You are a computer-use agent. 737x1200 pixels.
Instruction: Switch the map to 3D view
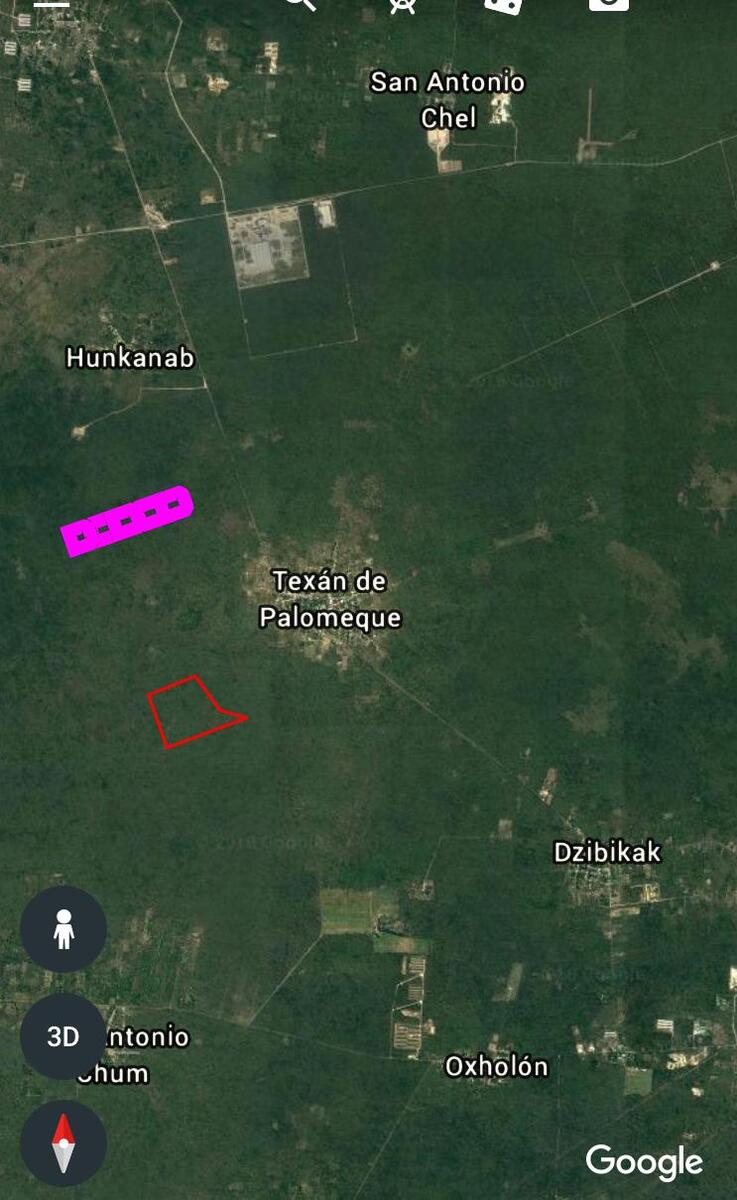(63, 1036)
